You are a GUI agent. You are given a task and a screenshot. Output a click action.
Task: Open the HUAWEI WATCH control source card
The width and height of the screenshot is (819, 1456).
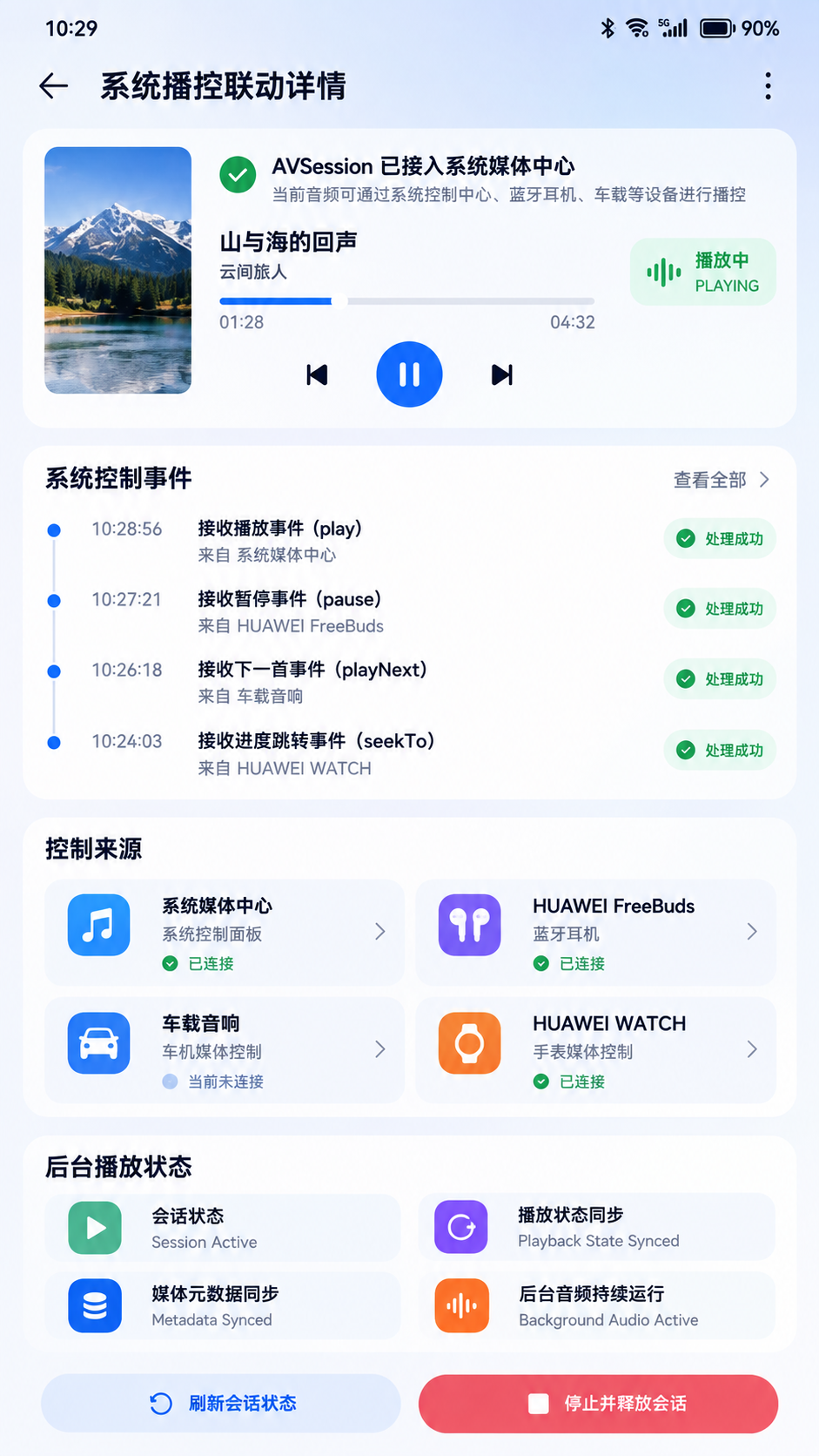pyautogui.click(x=596, y=1050)
